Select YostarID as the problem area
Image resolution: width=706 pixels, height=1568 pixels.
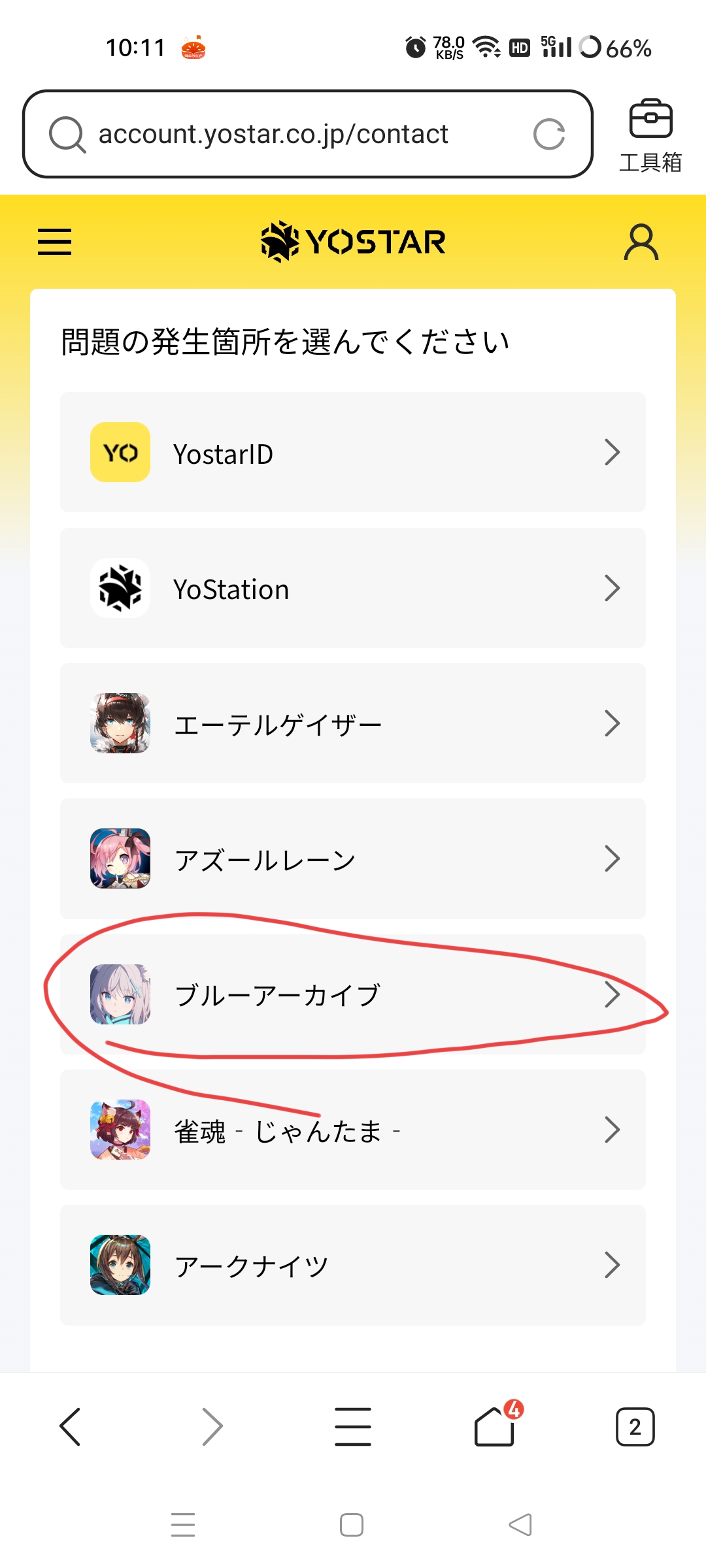353,452
